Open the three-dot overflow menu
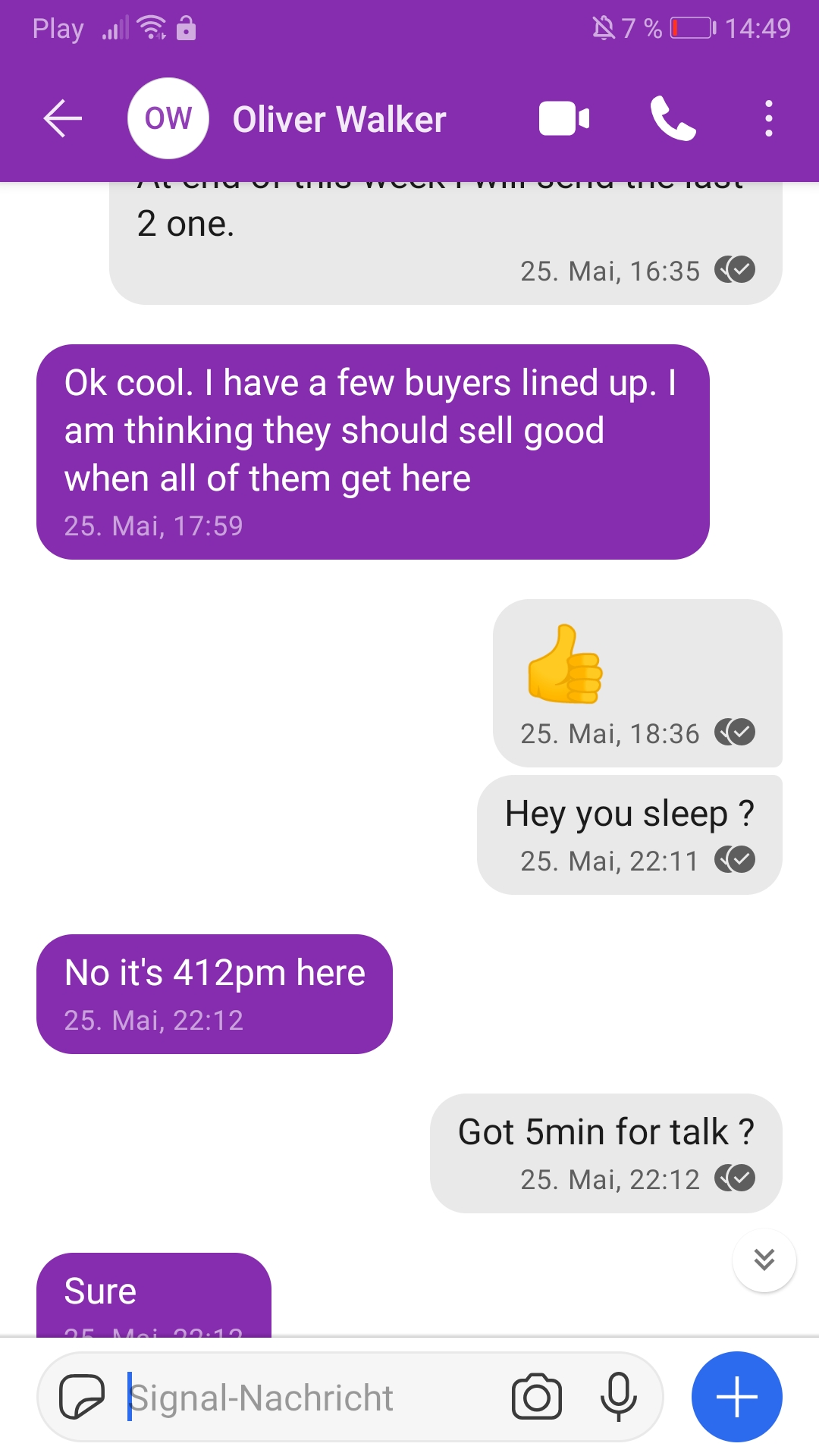Image resolution: width=819 pixels, height=1456 pixels. [768, 119]
